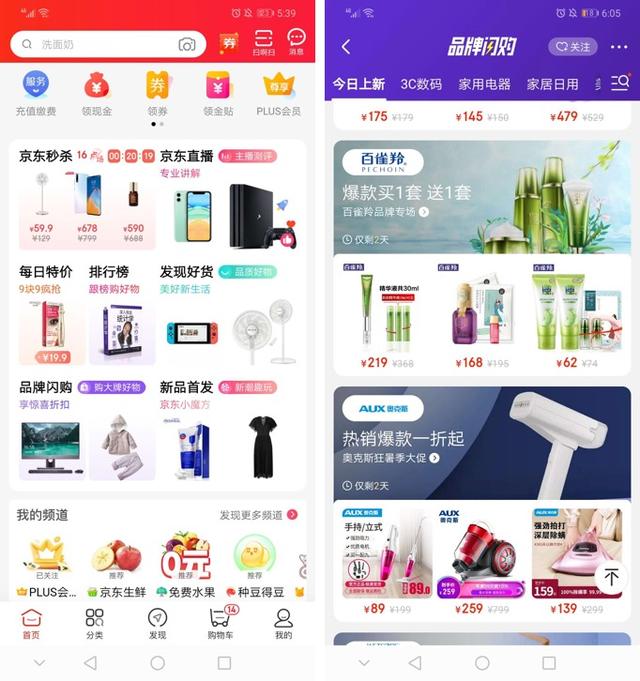Viewport: 640px width, 681px height.
Task: Follow with the 关注 button
Action: 572,47
